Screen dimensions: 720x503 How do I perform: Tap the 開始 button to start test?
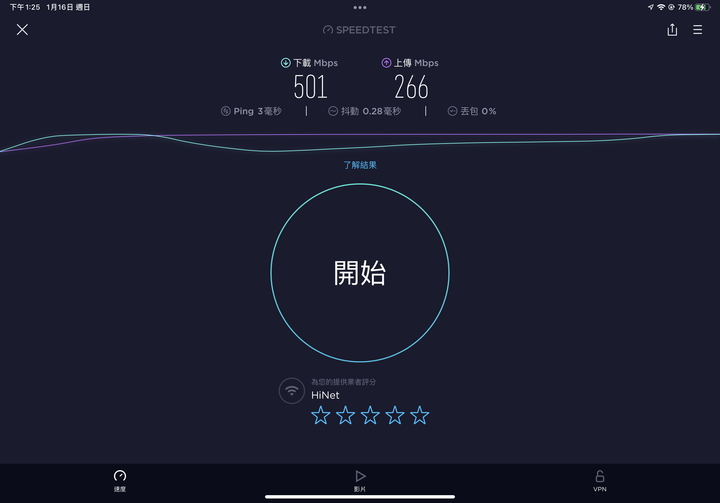click(x=360, y=273)
